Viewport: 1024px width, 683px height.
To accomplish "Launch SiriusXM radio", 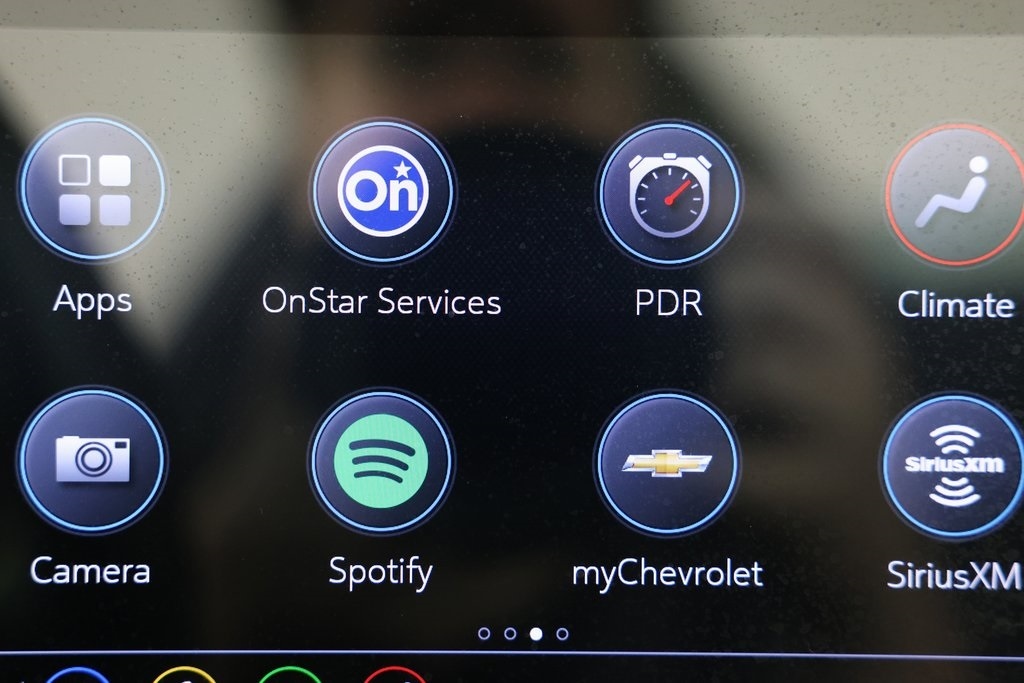I will point(953,466).
